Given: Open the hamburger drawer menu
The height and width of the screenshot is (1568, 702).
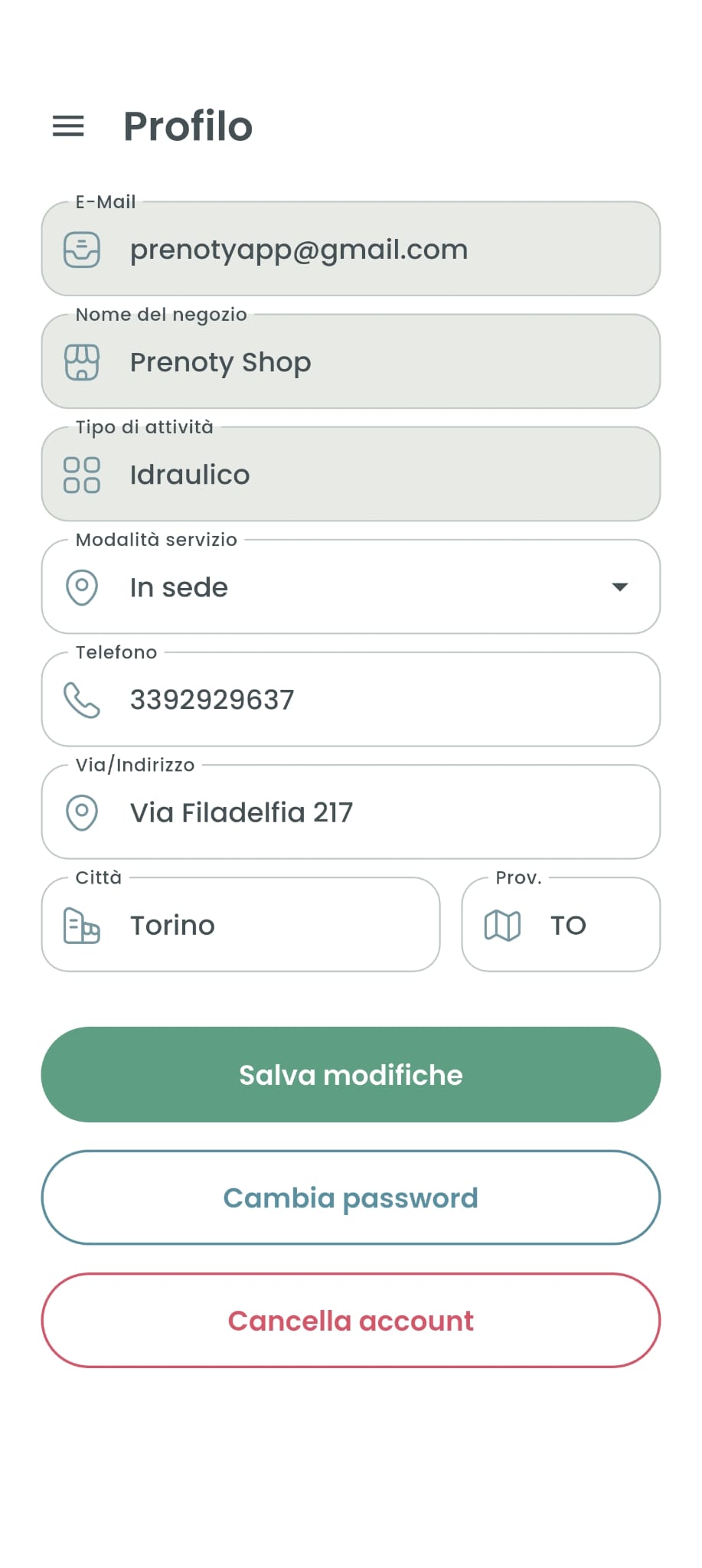Looking at the screenshot, I should (x=68, y=126).
